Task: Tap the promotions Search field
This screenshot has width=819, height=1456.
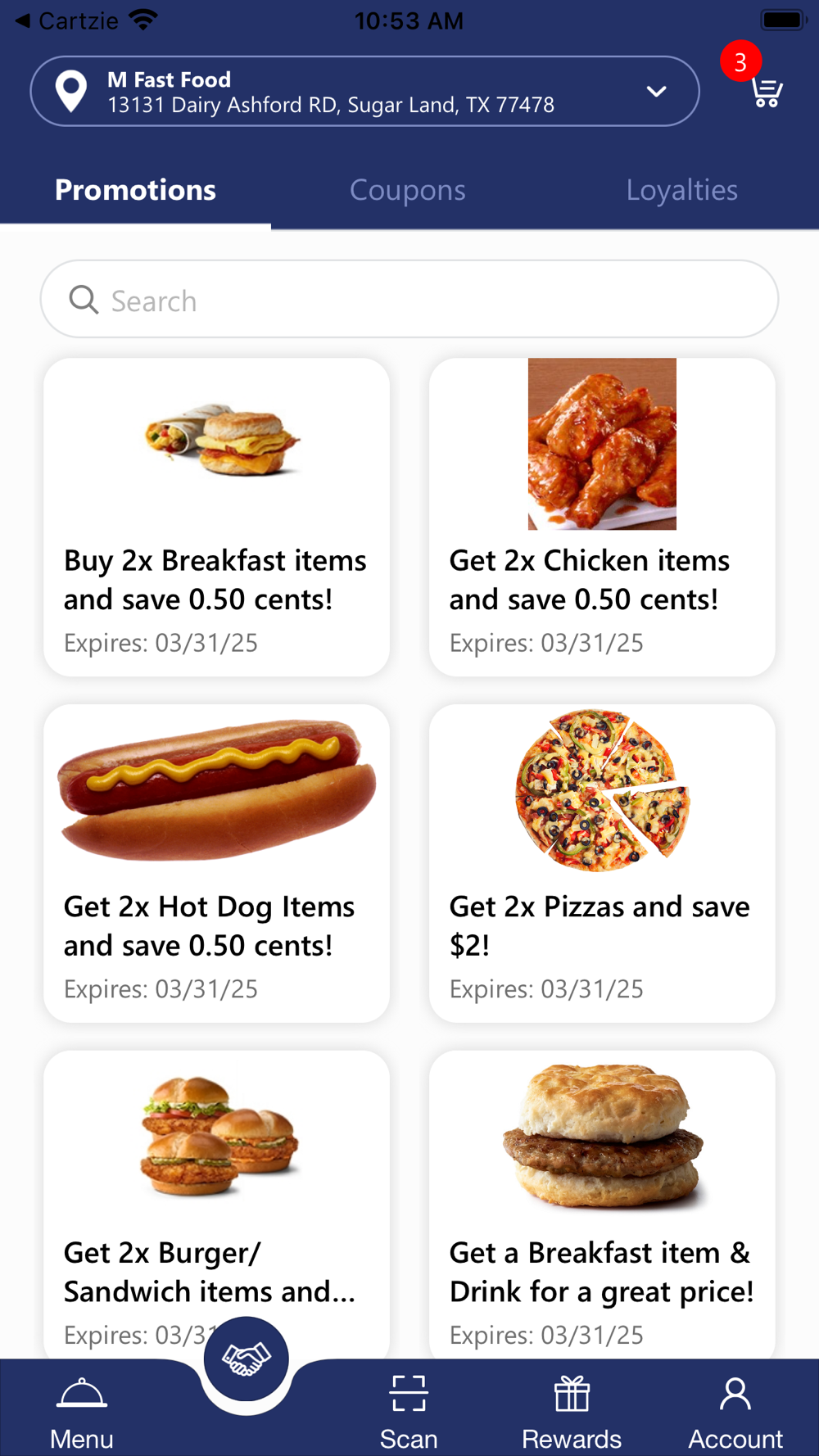Action: point(409,300)
